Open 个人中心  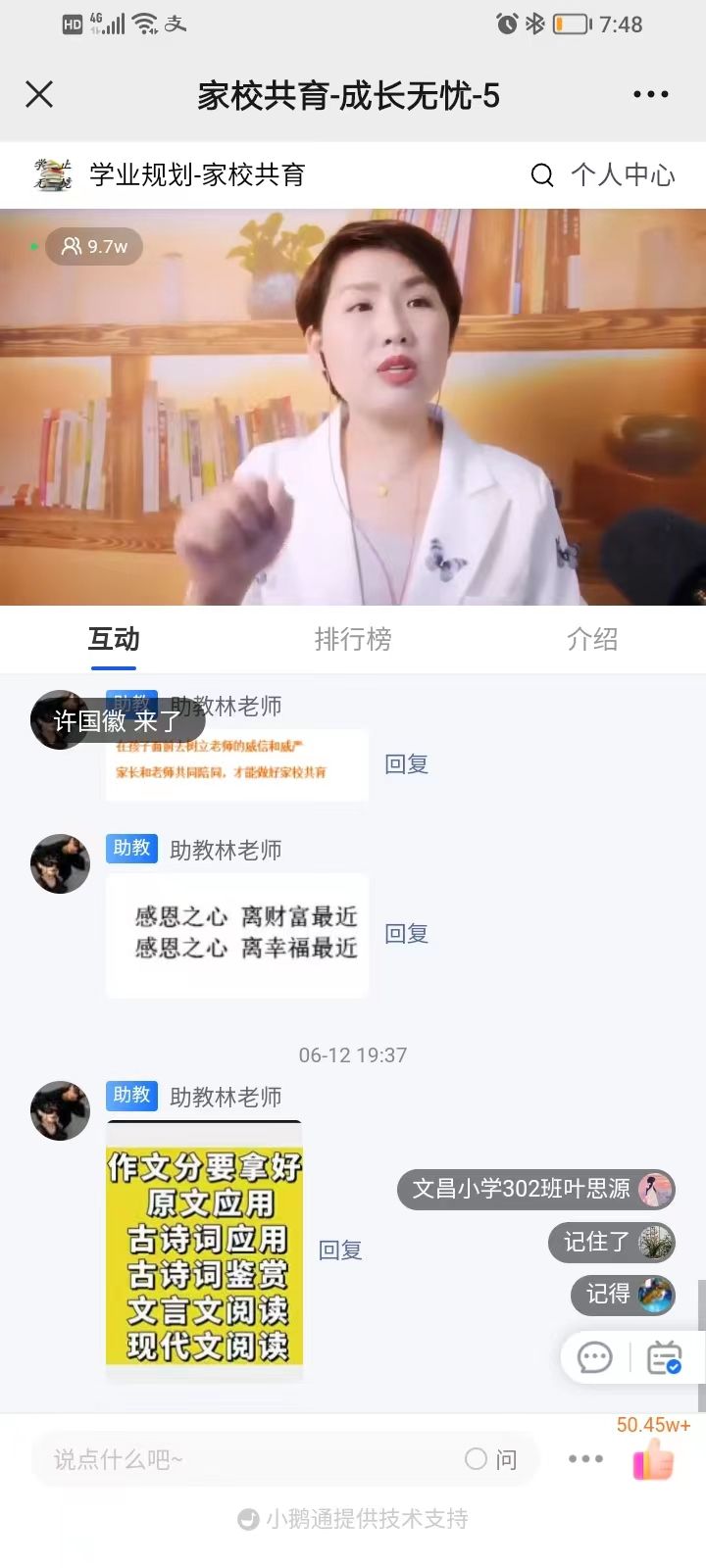pos(623,174)
